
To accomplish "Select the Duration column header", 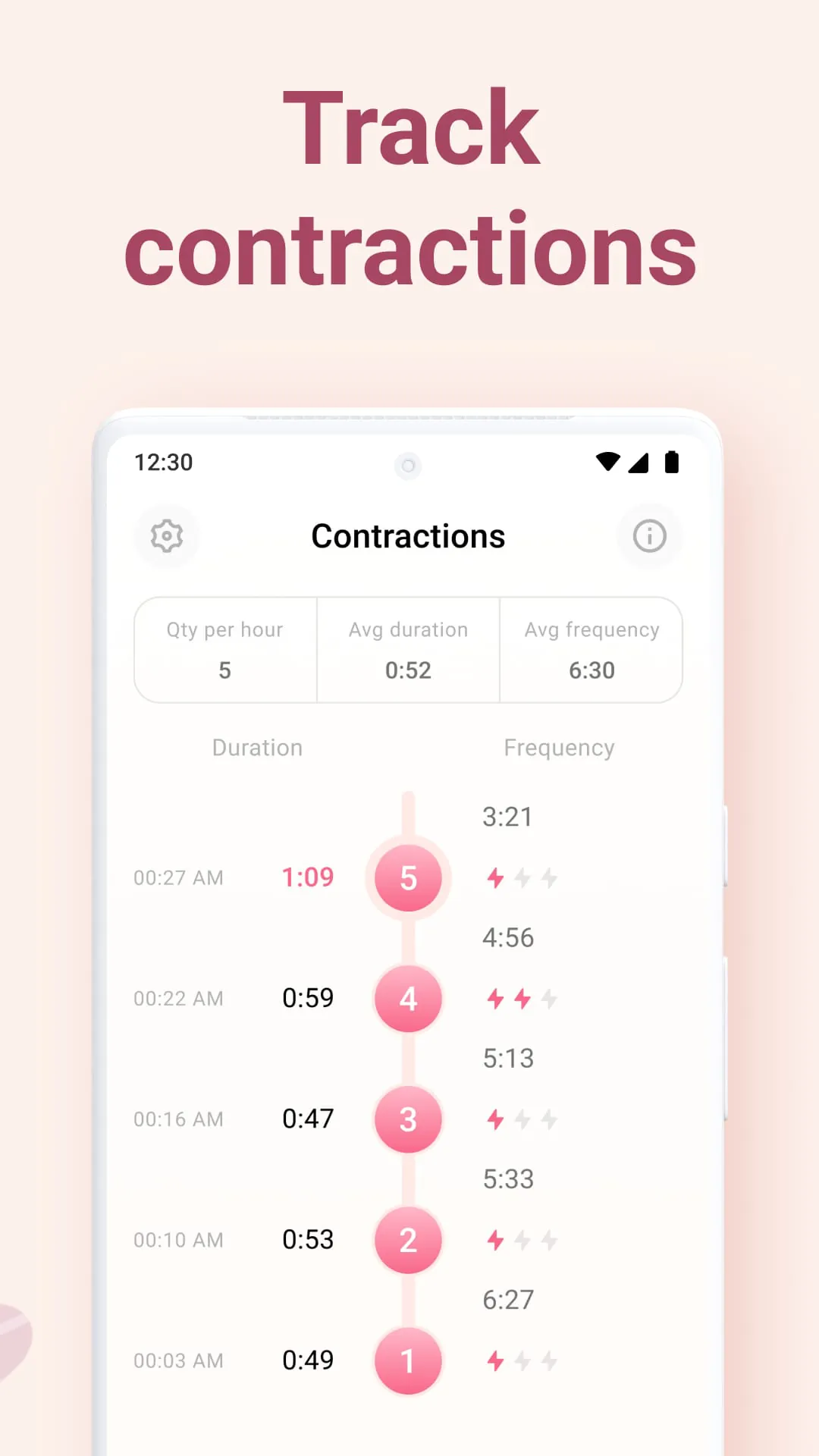I will (257, 748).
